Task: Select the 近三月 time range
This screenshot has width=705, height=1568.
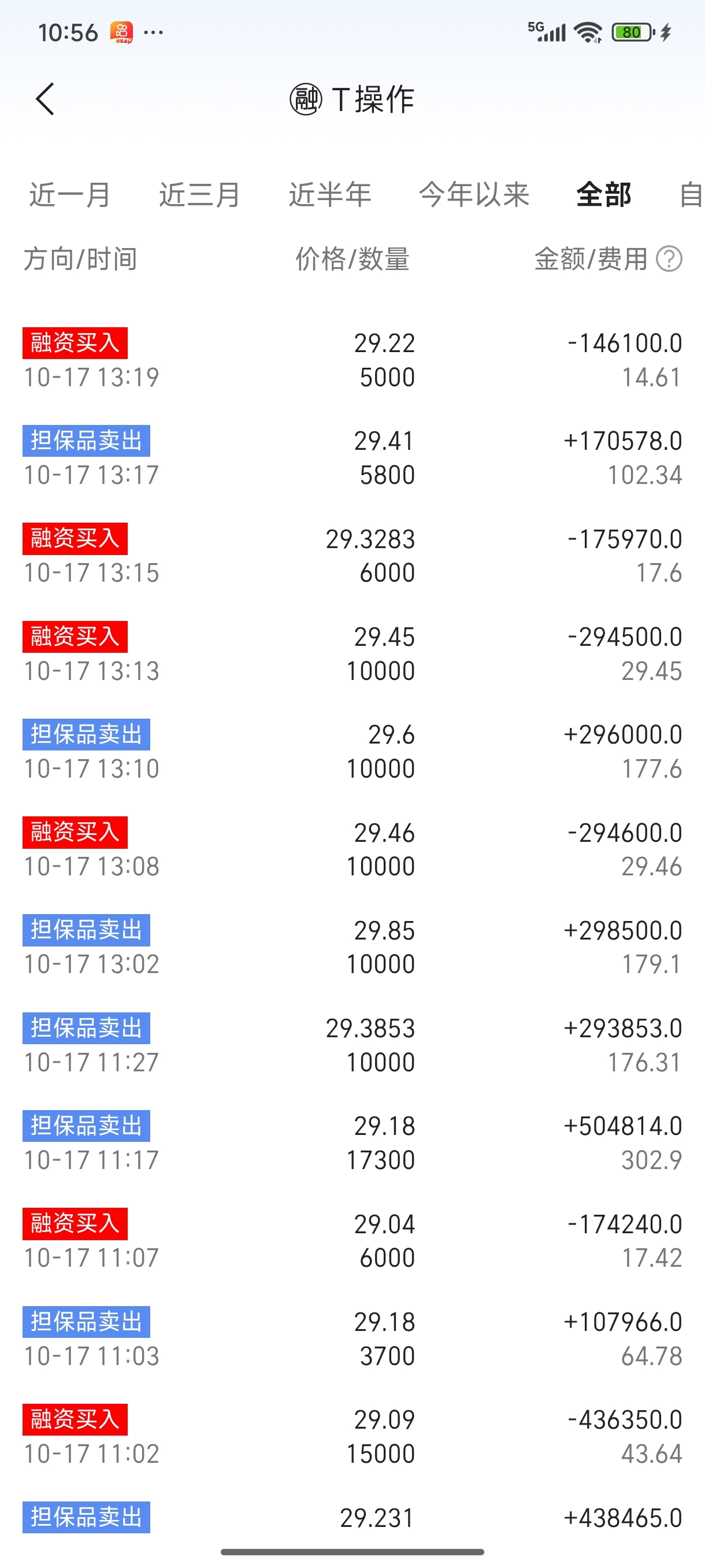Action: (199, 195)
